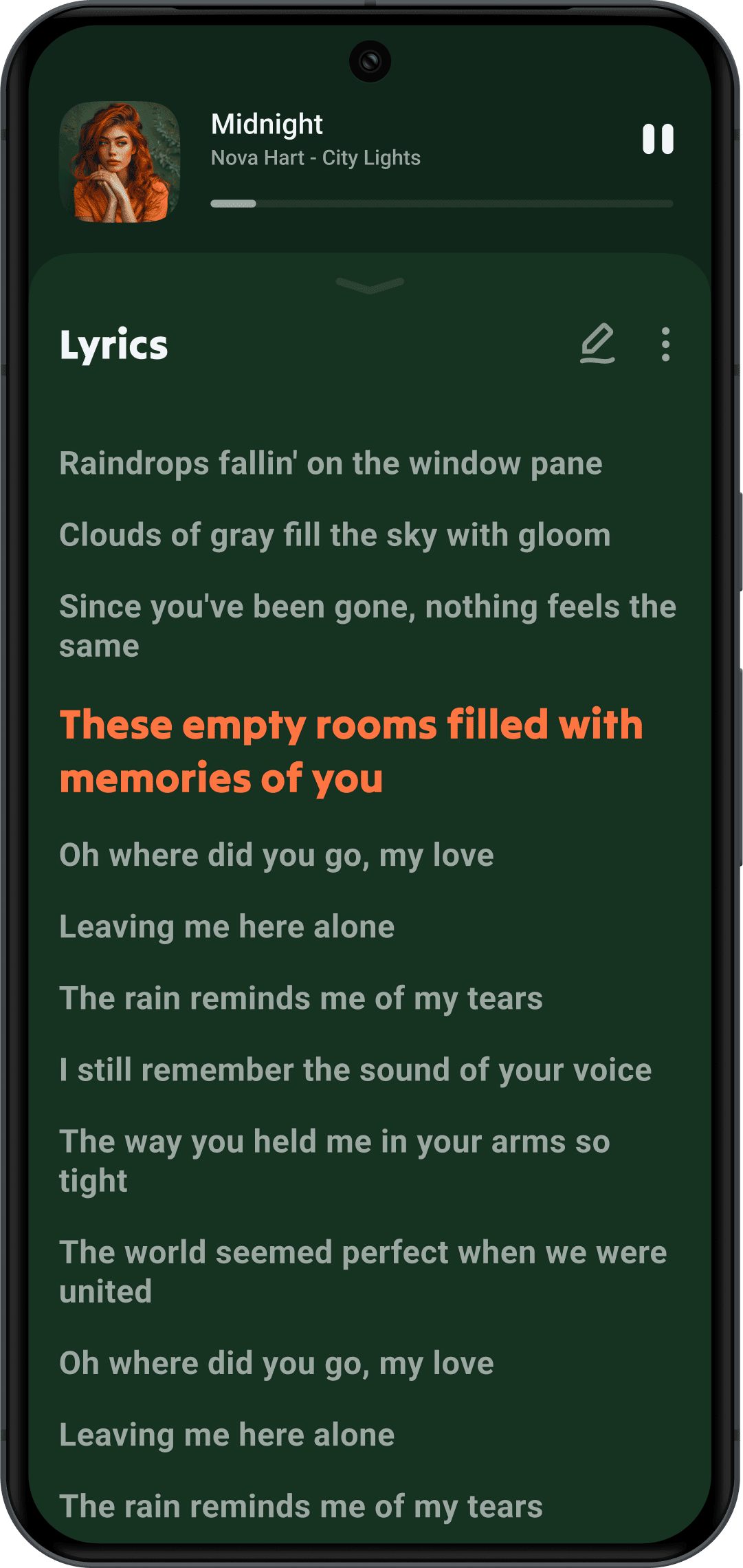The height and width of the screenshot is (1568, 743).
Task: Jump to lyric 'I still remember the sound'
Action: 355,1070
